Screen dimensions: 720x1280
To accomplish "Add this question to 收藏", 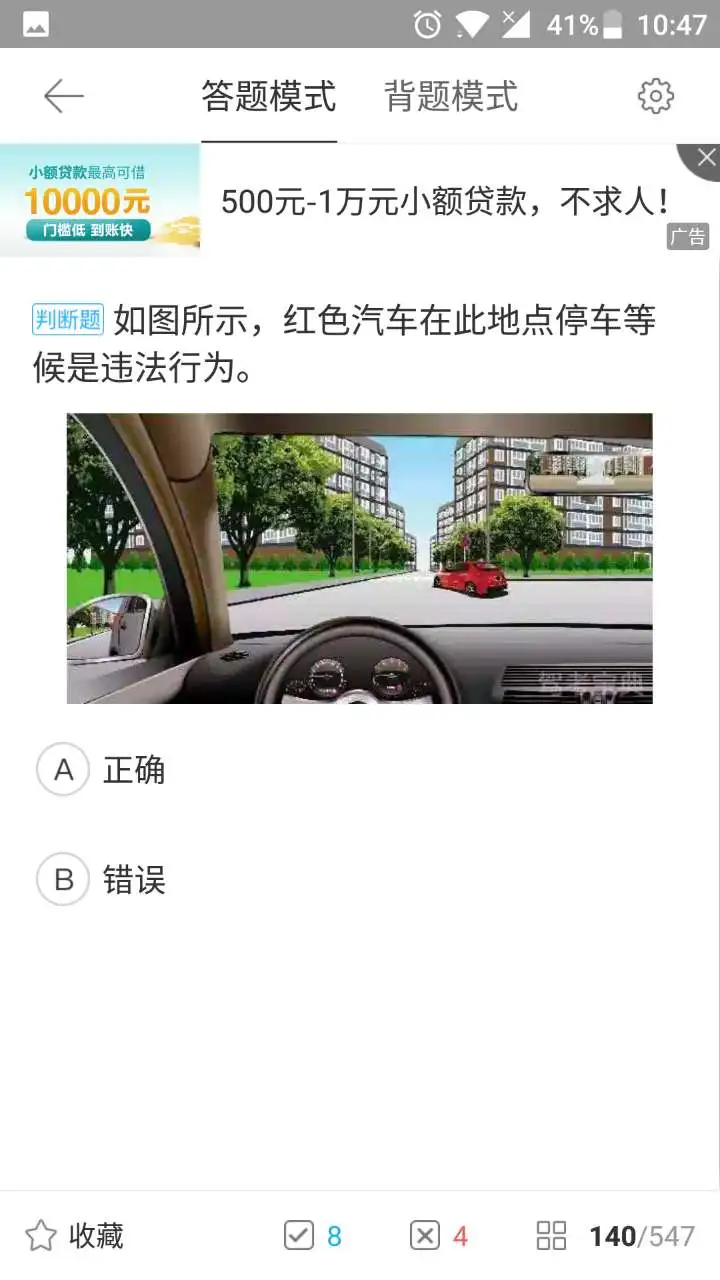I will pos(74,1236).
